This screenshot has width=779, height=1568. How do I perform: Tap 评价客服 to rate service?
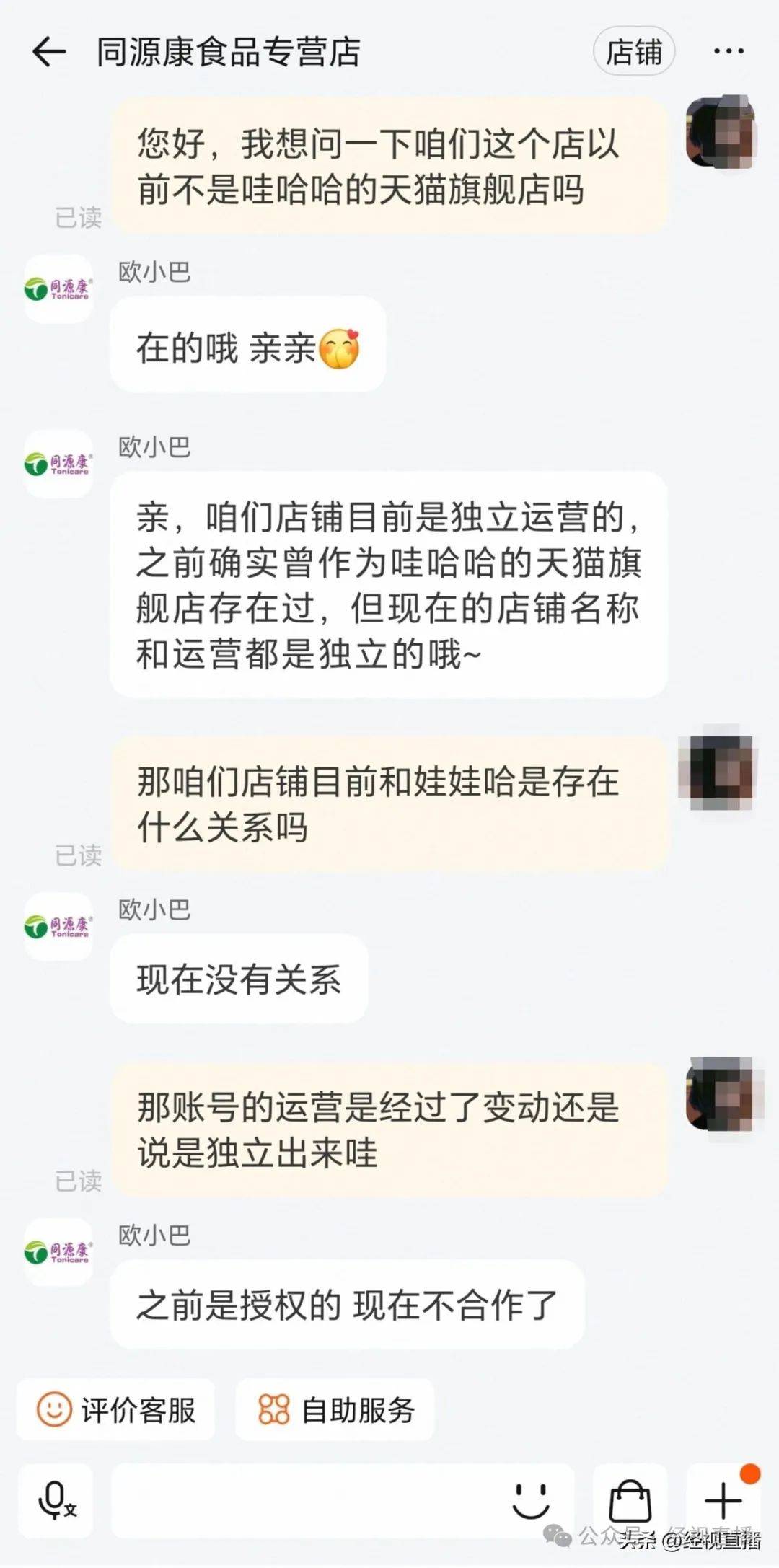point(116,1409)
